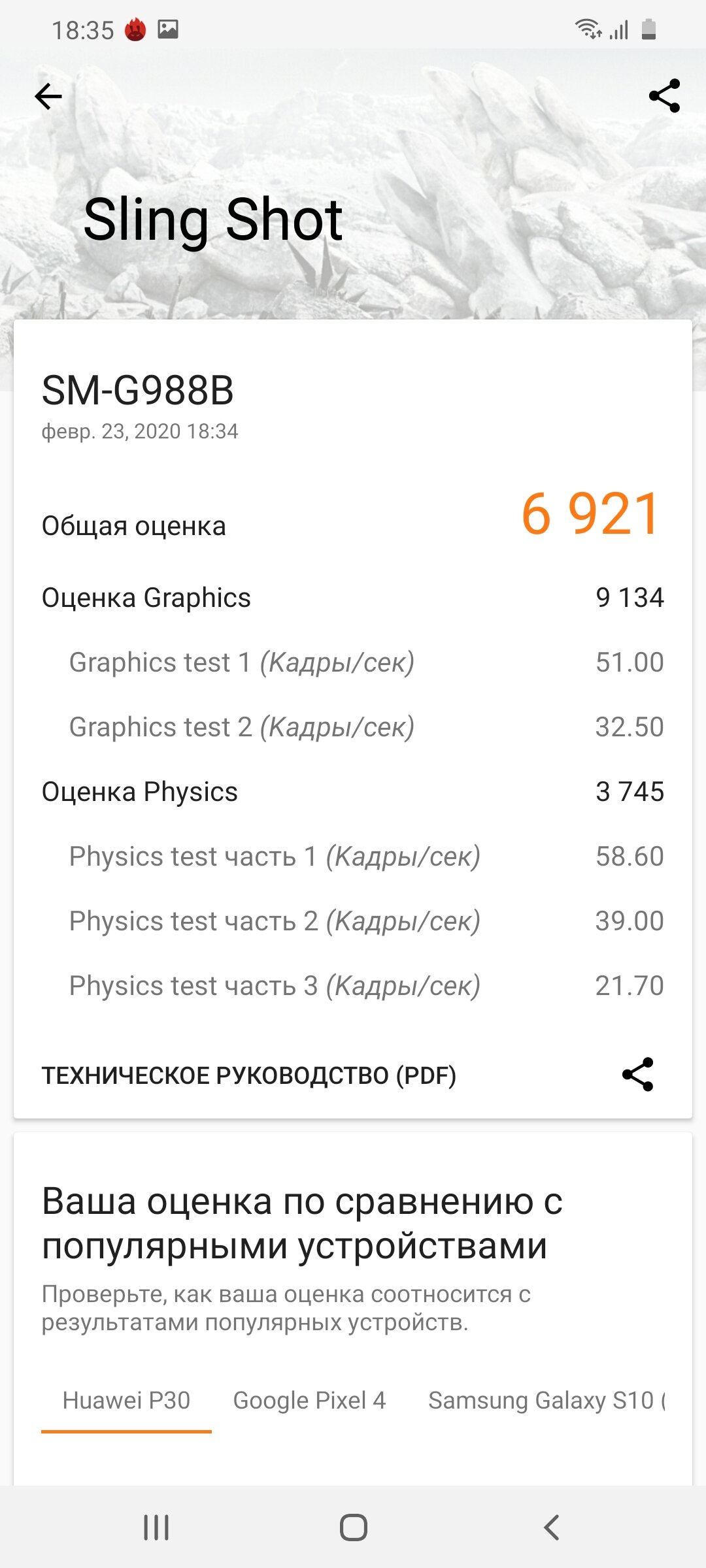Tap share icon beside the technical guide
Image resolution: width=706 pixels, height=1568 pixels.
pyautogui.click(x=637, y=1074)
